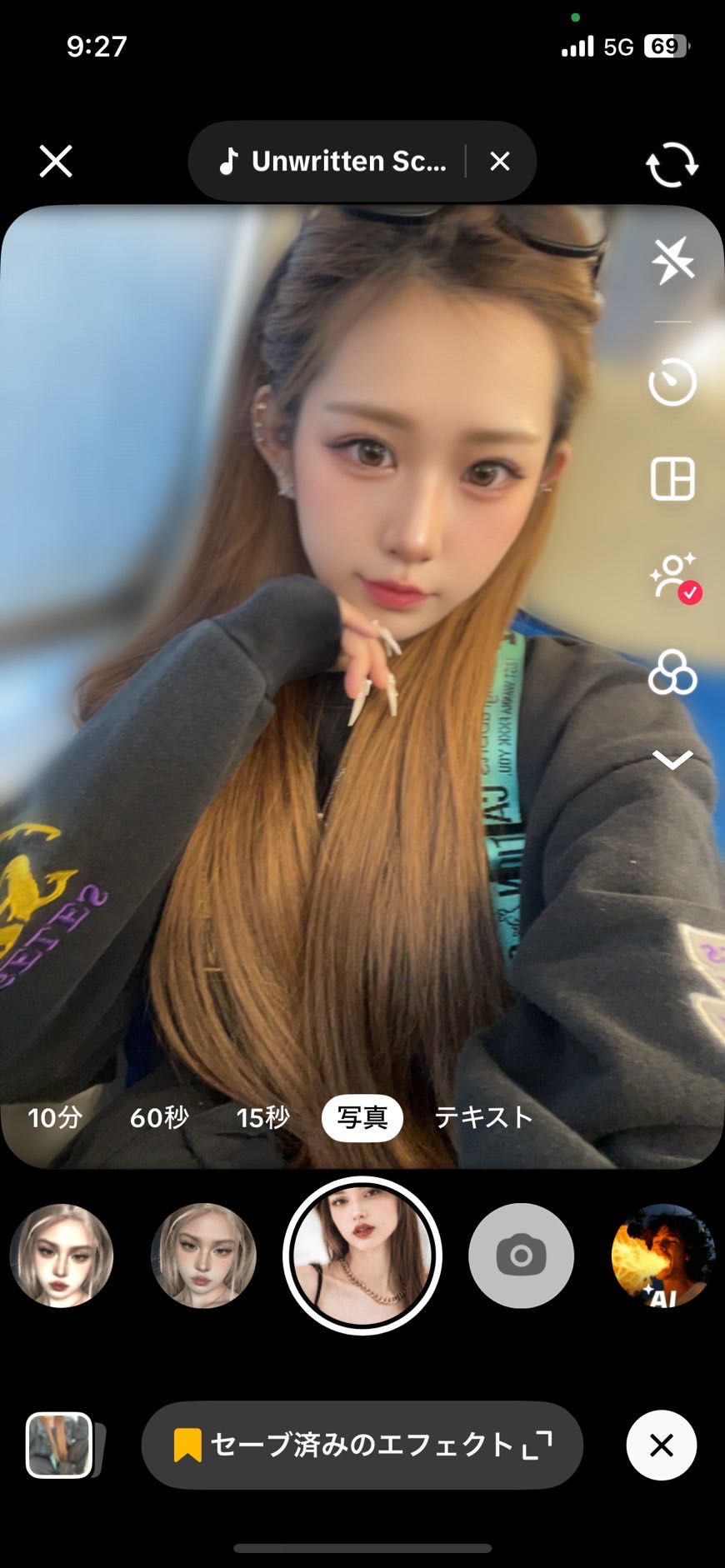Select the 15秒 recording mode
Image resolution: width=725 pixels, height=1568 pixels.
click(263, 1117)
